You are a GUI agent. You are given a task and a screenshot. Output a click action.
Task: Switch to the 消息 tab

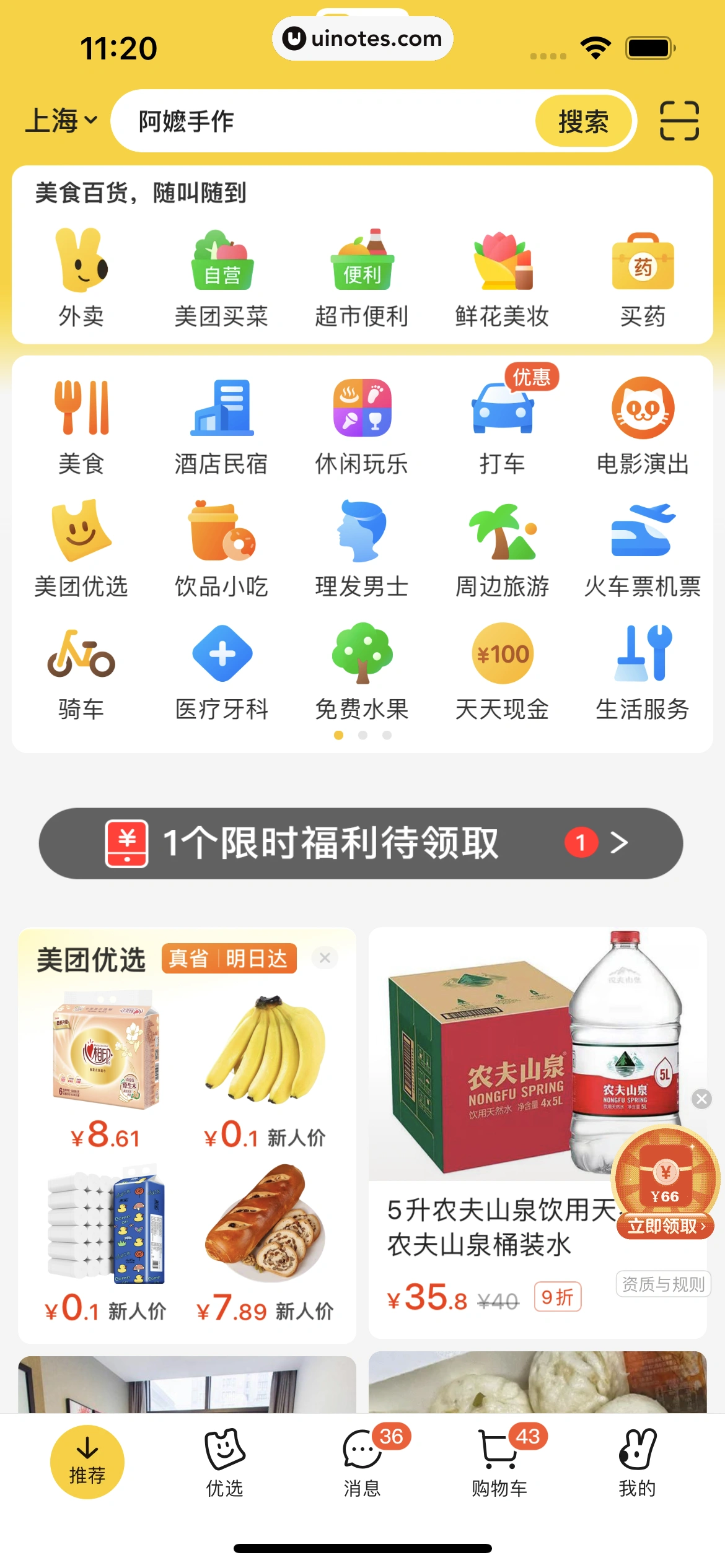pos(362,1462)
